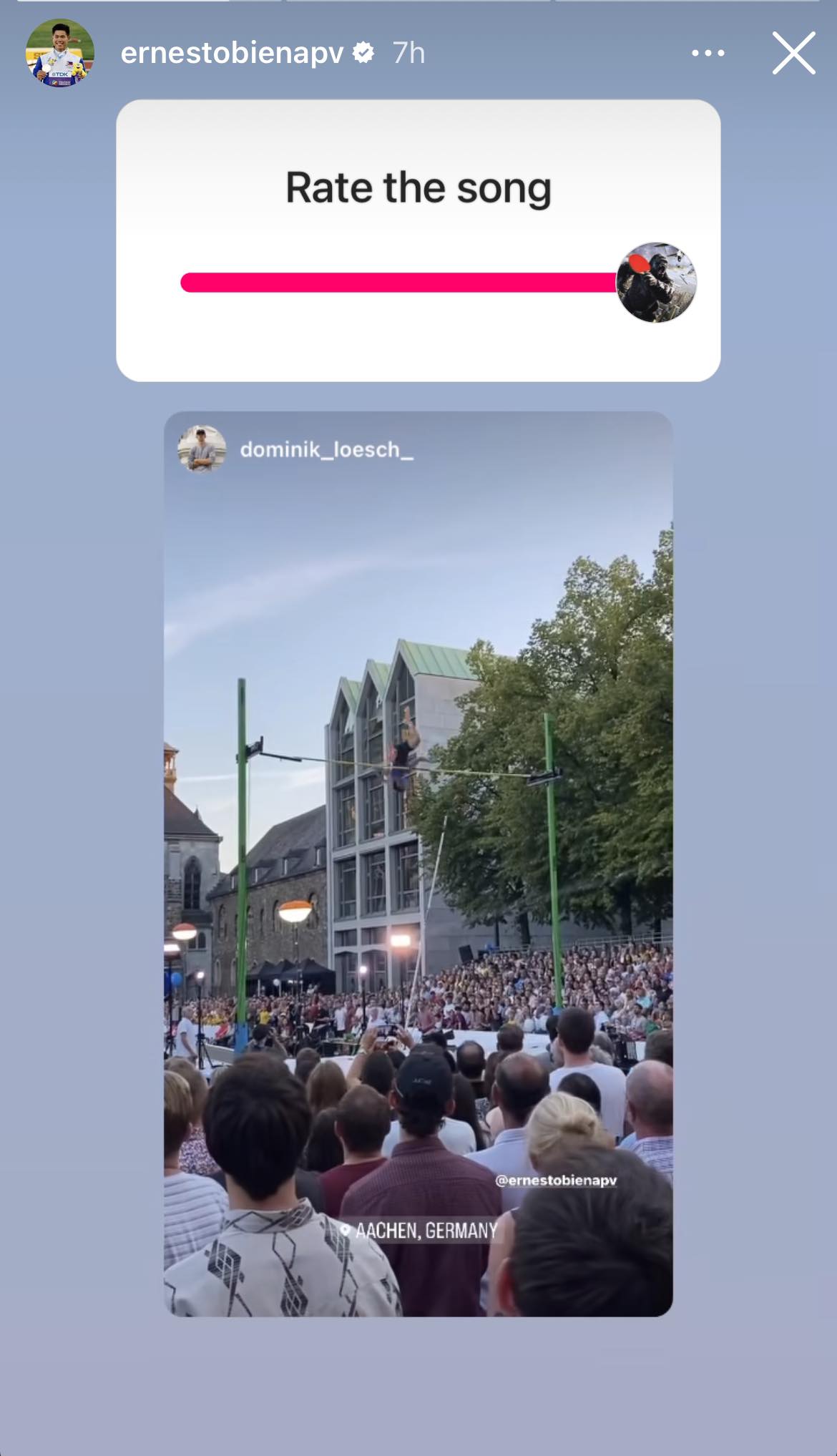This screenshot has width=837, height=1456.
Task: Tap the dominik_loesch_ username on the reshared story
Action: pyautogui.click(x=326, y=450)
